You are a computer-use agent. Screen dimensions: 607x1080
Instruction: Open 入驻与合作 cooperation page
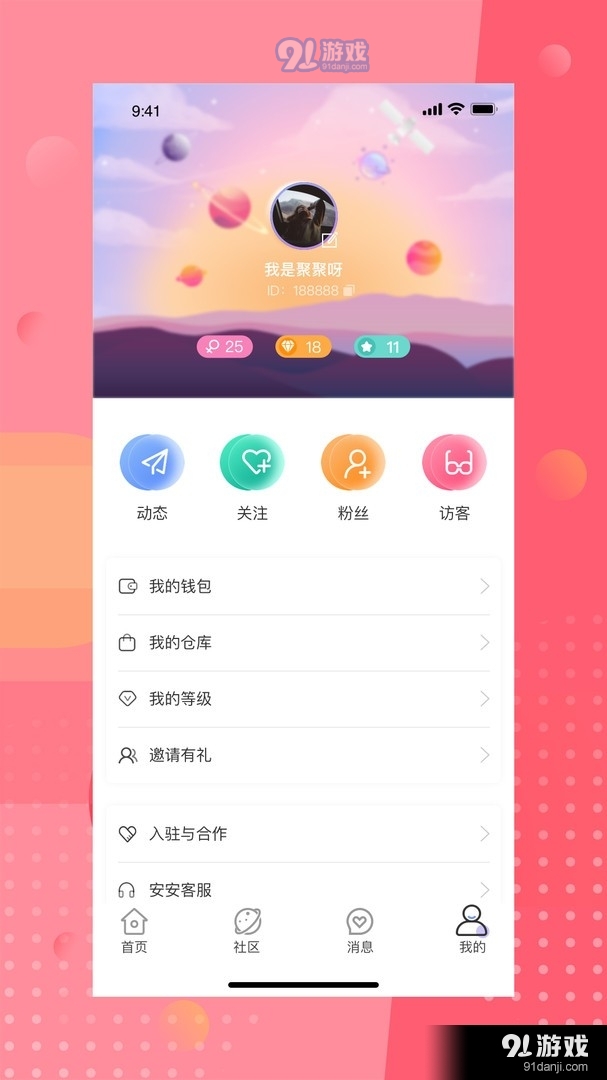tap(304, 834)
